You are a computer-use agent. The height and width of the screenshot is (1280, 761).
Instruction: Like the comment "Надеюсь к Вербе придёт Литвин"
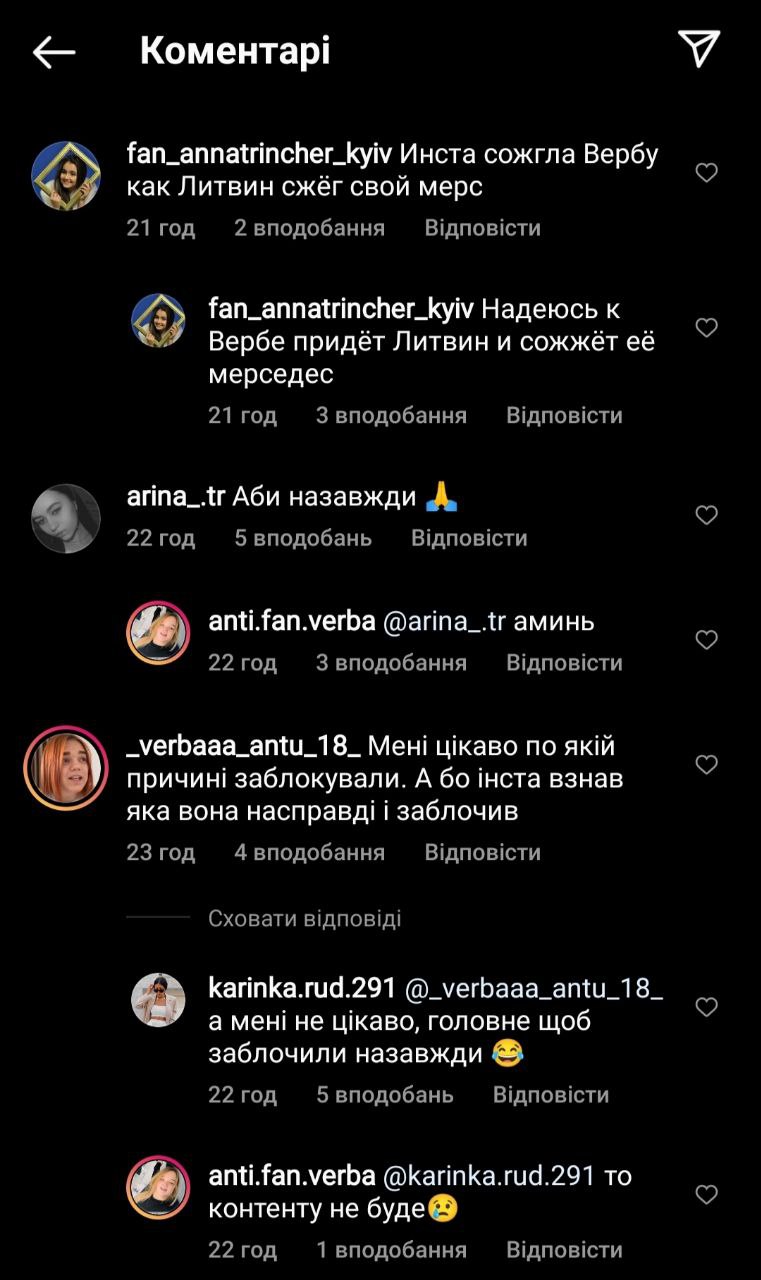706,327
